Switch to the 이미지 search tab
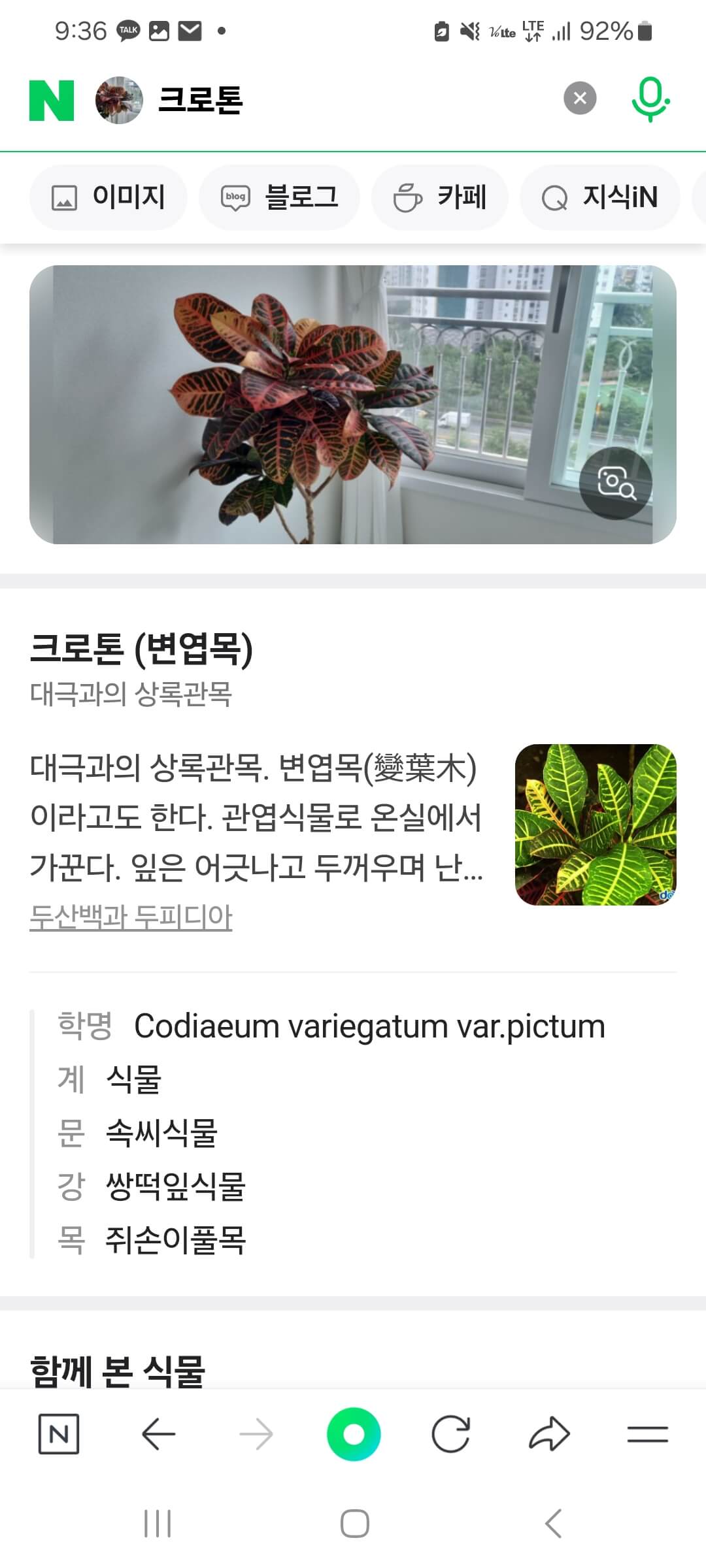 (108, 197)
